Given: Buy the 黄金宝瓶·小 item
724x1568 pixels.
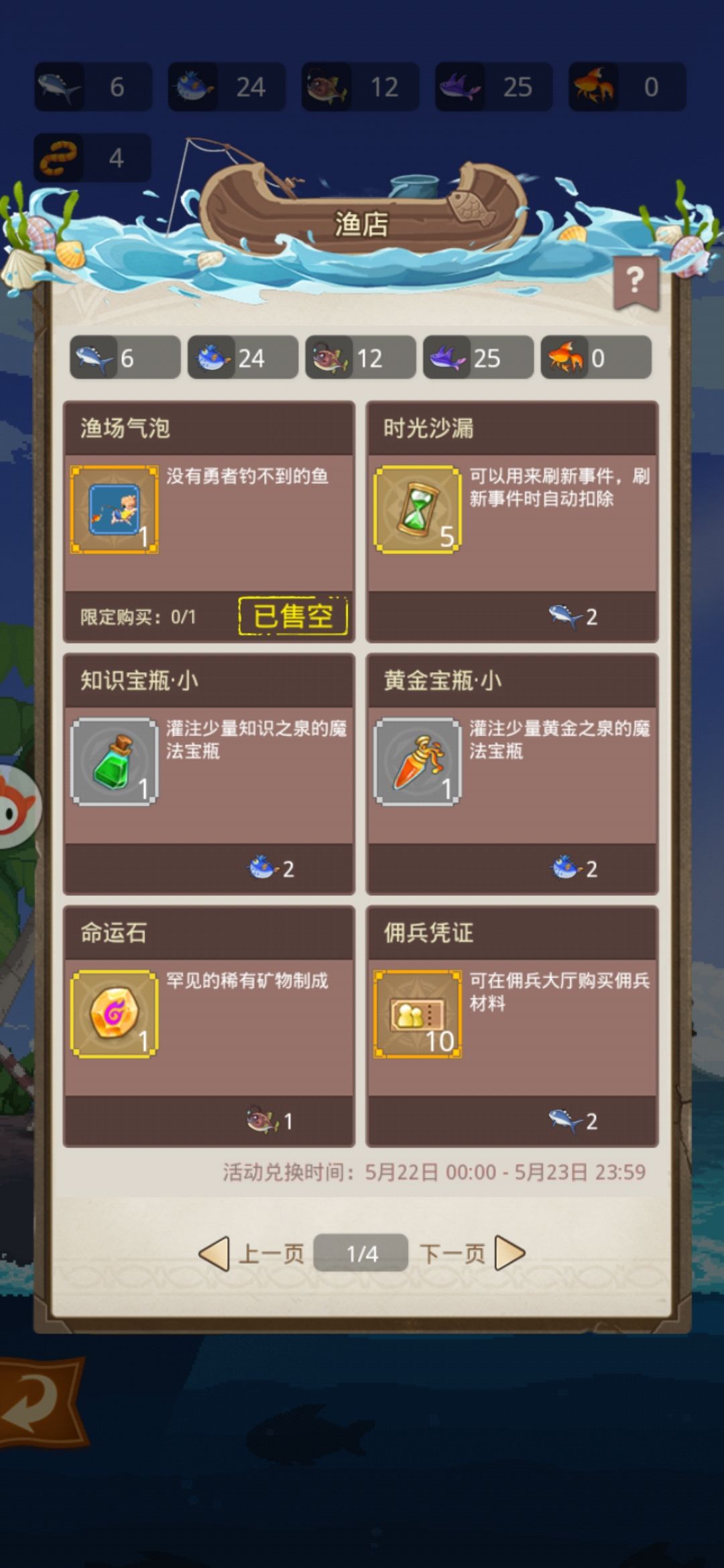Looking at the screenshot, I should click(x=512, y=774).
